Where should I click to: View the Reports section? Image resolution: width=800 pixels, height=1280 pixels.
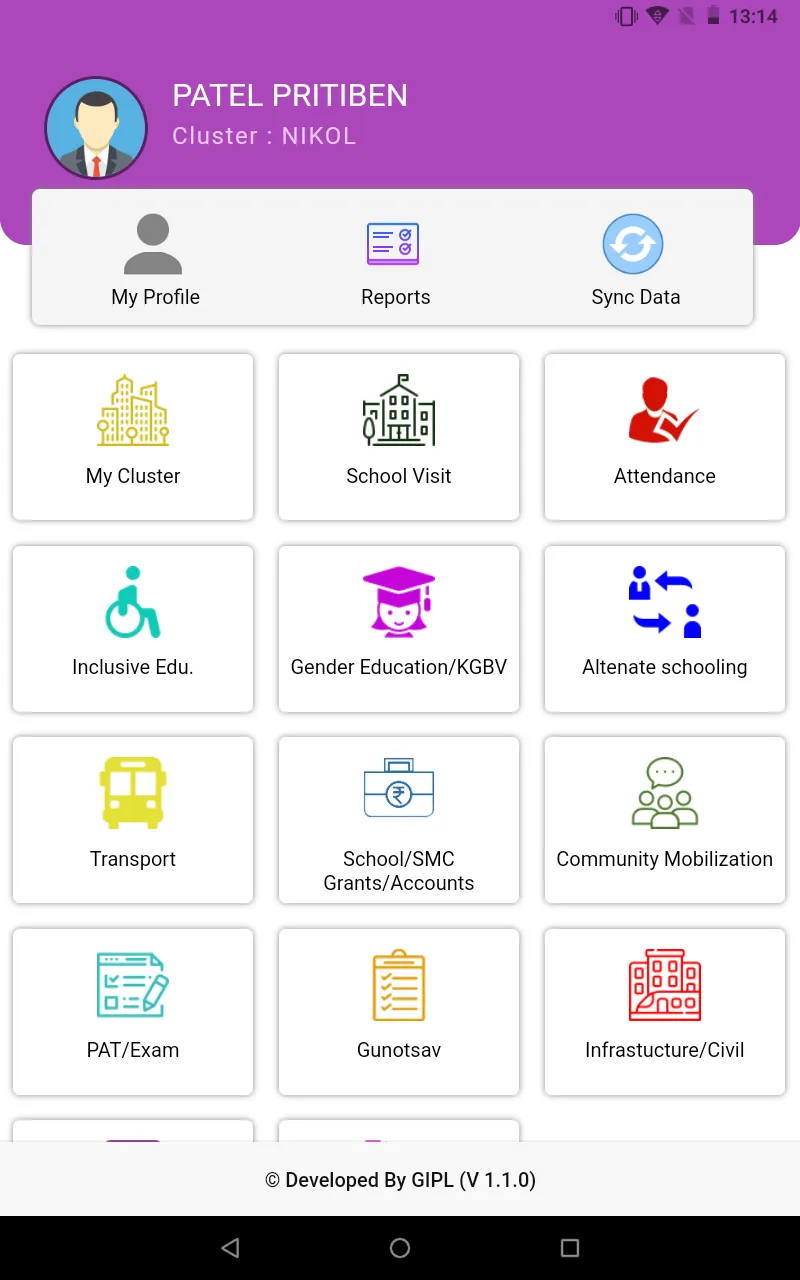click(x=395, y=258)
